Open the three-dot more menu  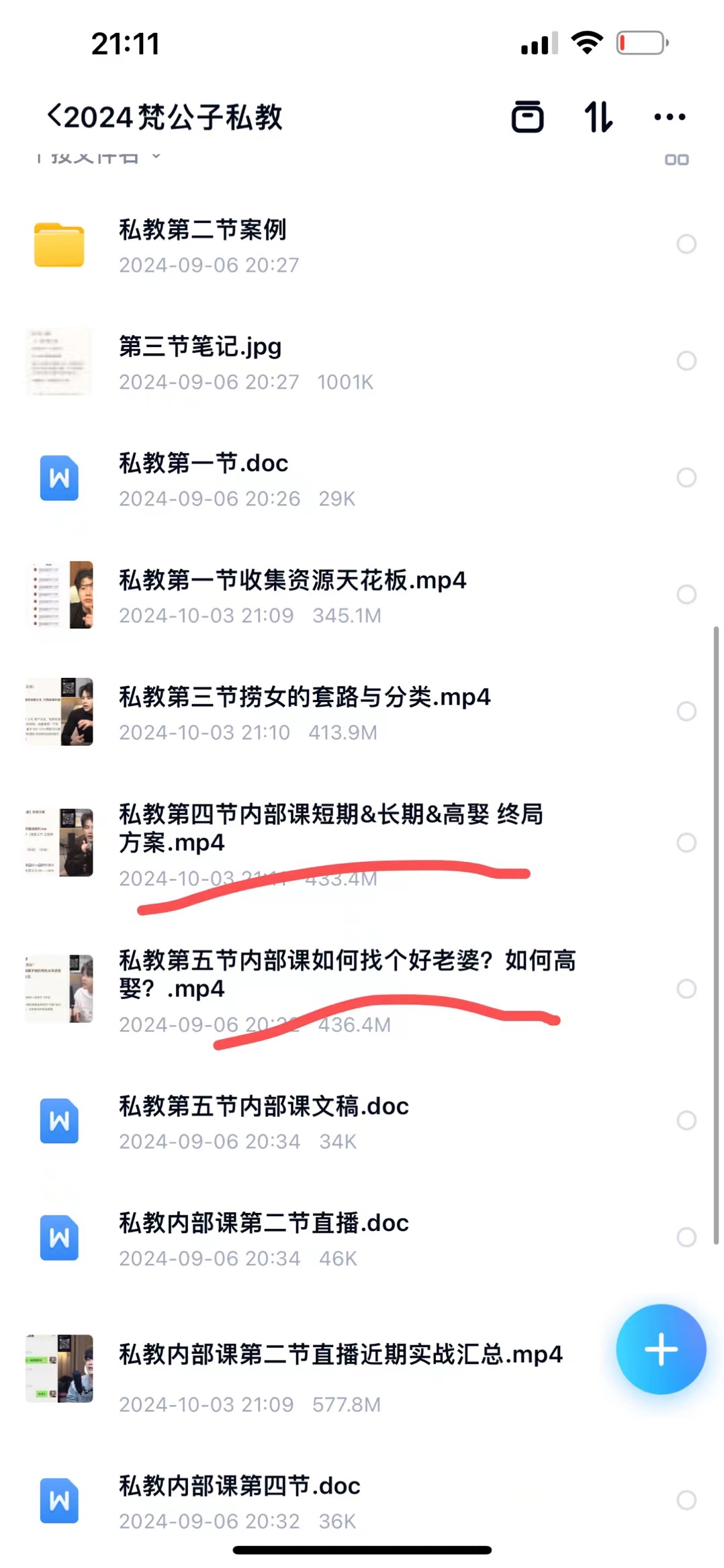pos(670,117)
